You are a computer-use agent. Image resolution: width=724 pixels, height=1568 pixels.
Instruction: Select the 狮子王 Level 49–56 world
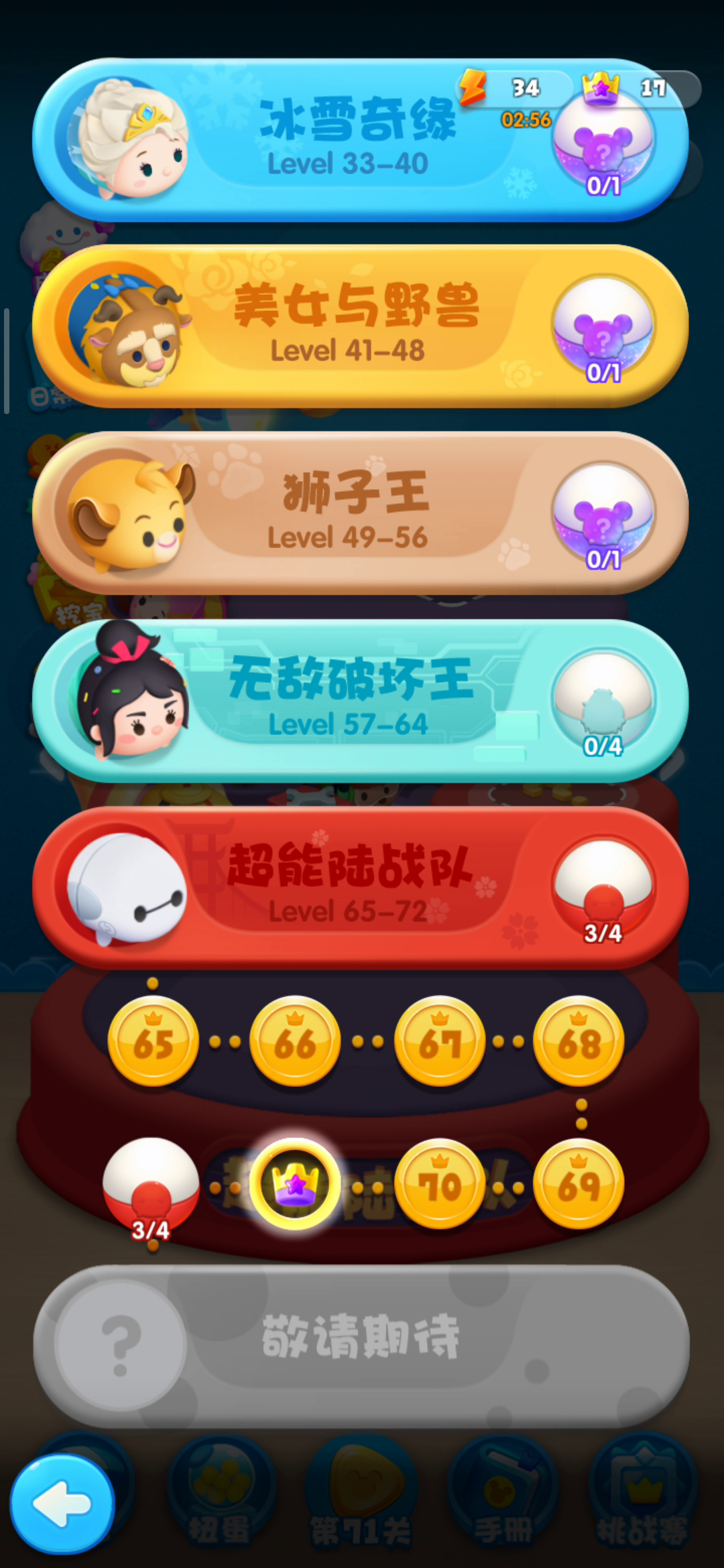tap(361, 513)
